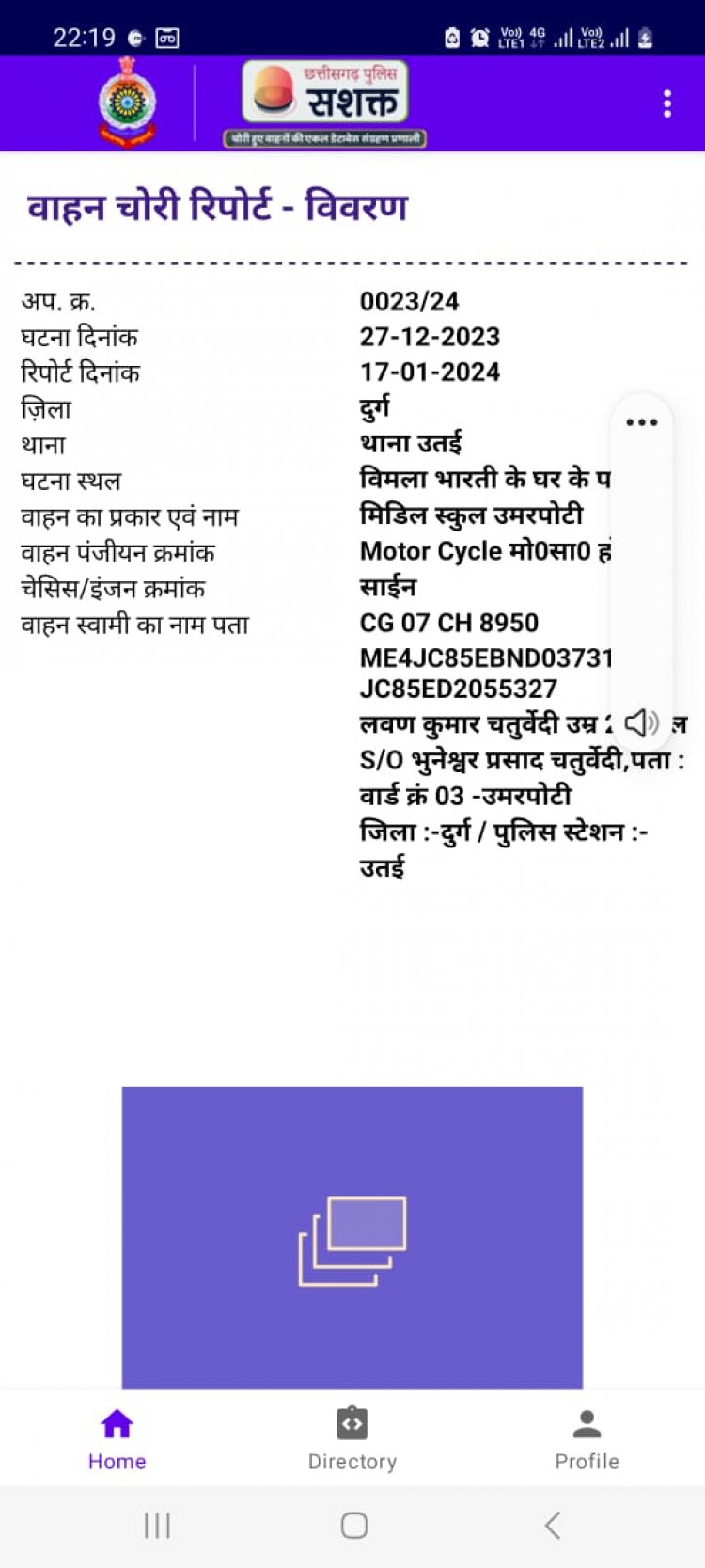Go to the Home tab
This screenshot has height=1568, width=705.
[117, 1439]
